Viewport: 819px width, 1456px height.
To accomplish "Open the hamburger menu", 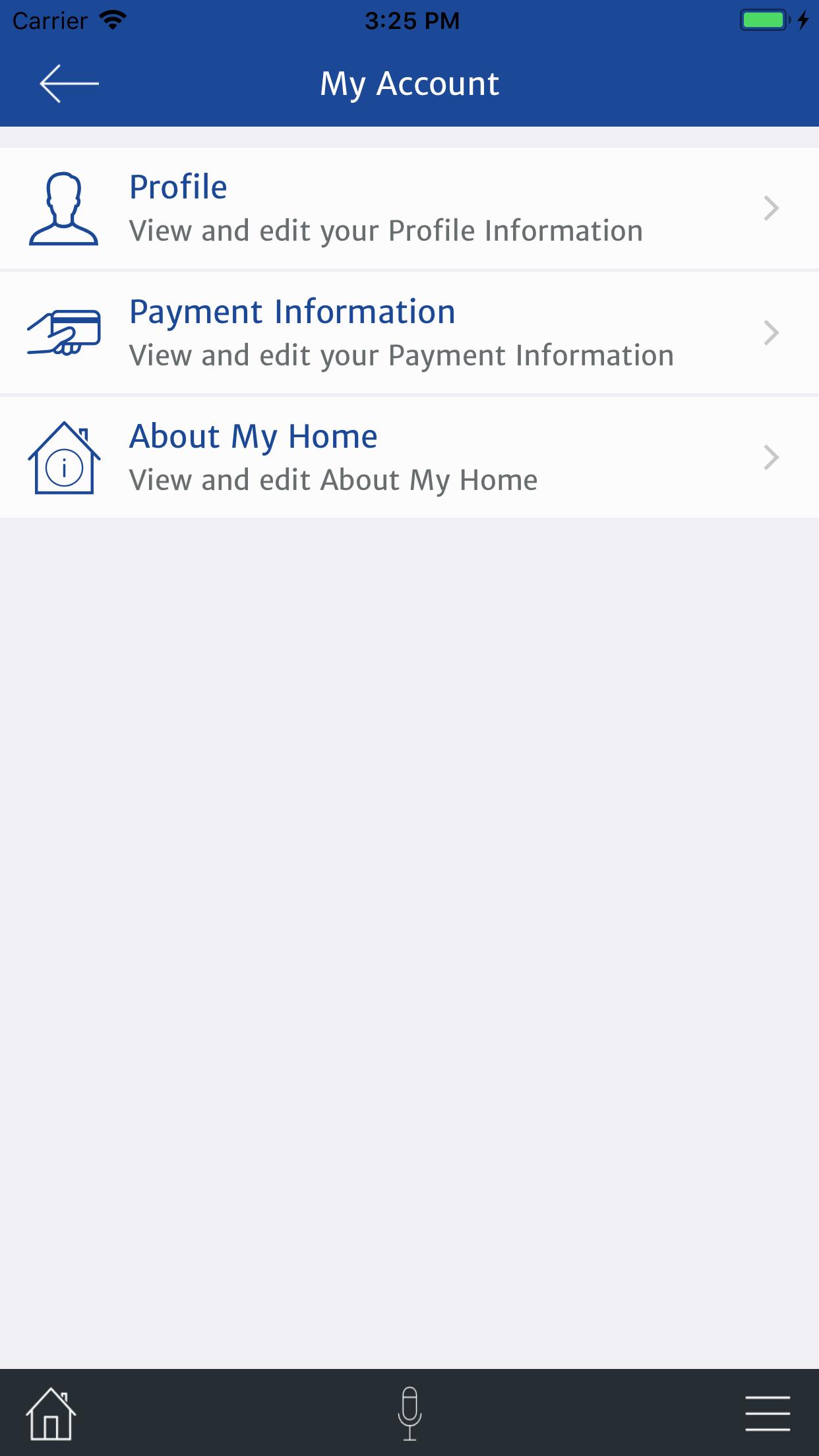I will pyautogui.click(x=768, y=1414).
